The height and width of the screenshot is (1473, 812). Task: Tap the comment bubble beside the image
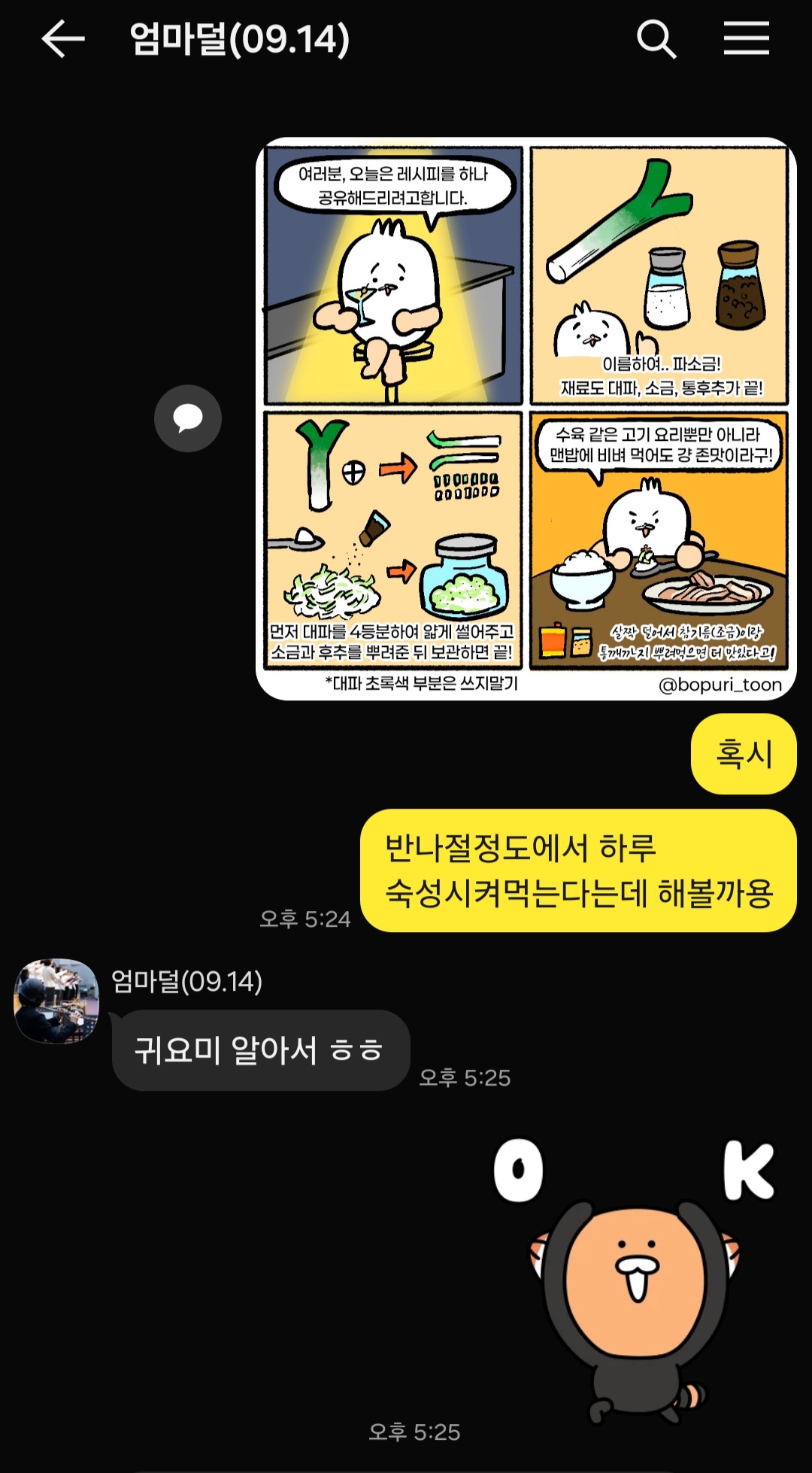click(188, 418)
